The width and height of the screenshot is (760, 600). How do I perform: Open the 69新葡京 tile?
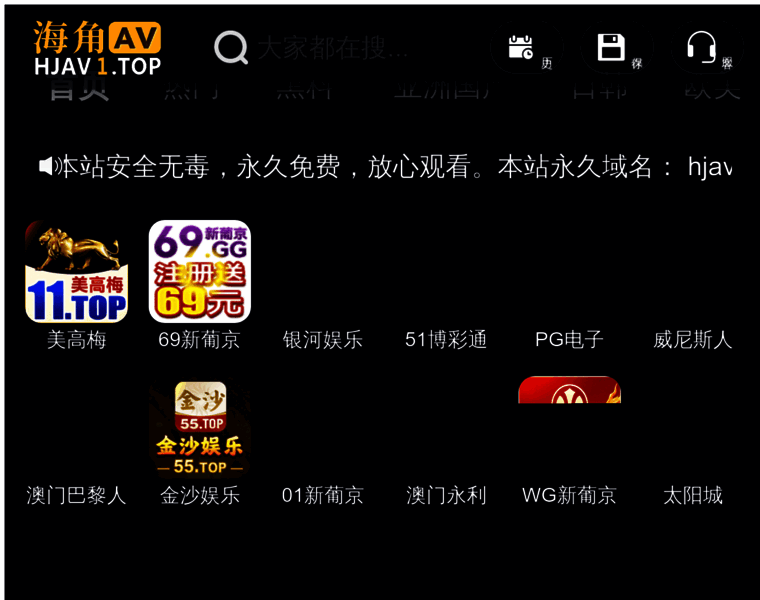199,272
